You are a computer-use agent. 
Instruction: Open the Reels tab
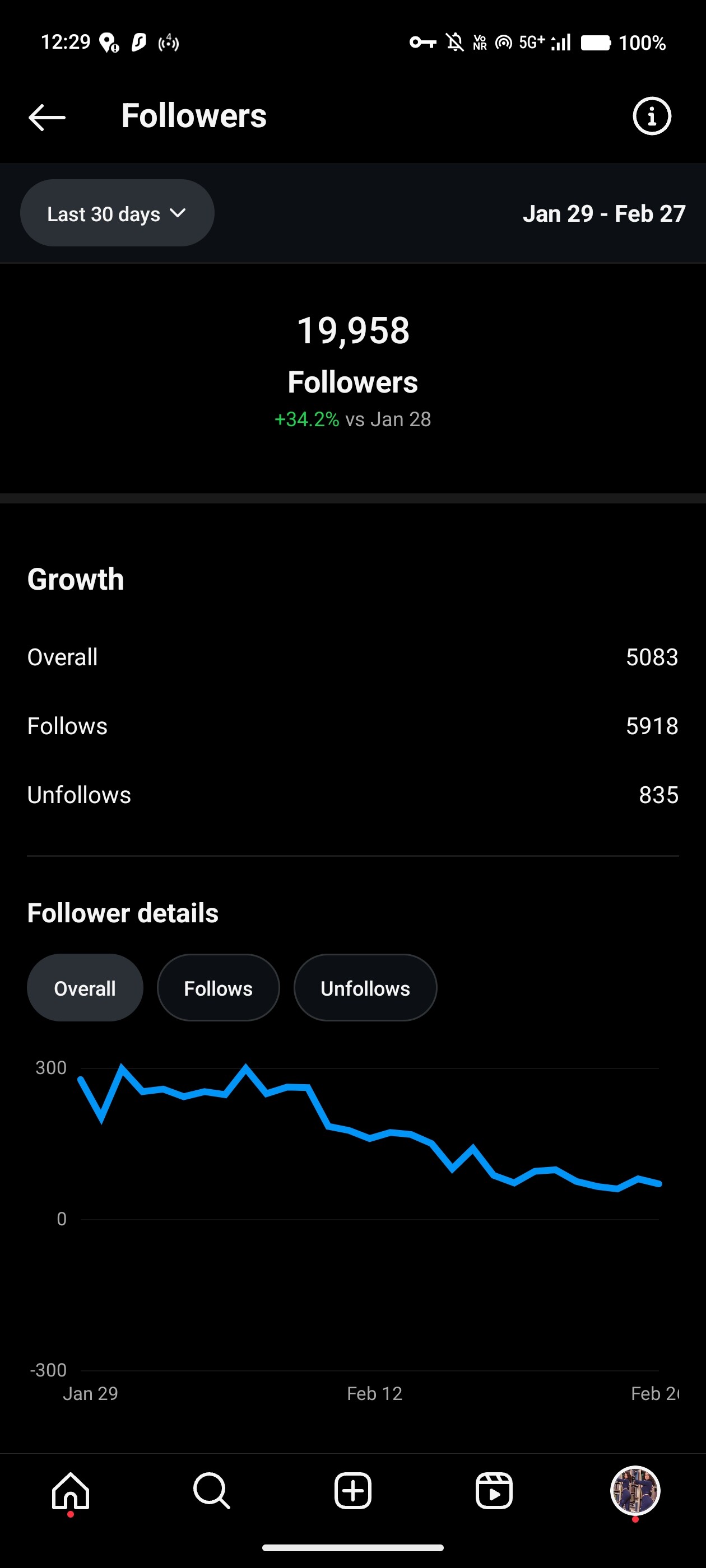pyautogui.click(x=494, y=1491)
